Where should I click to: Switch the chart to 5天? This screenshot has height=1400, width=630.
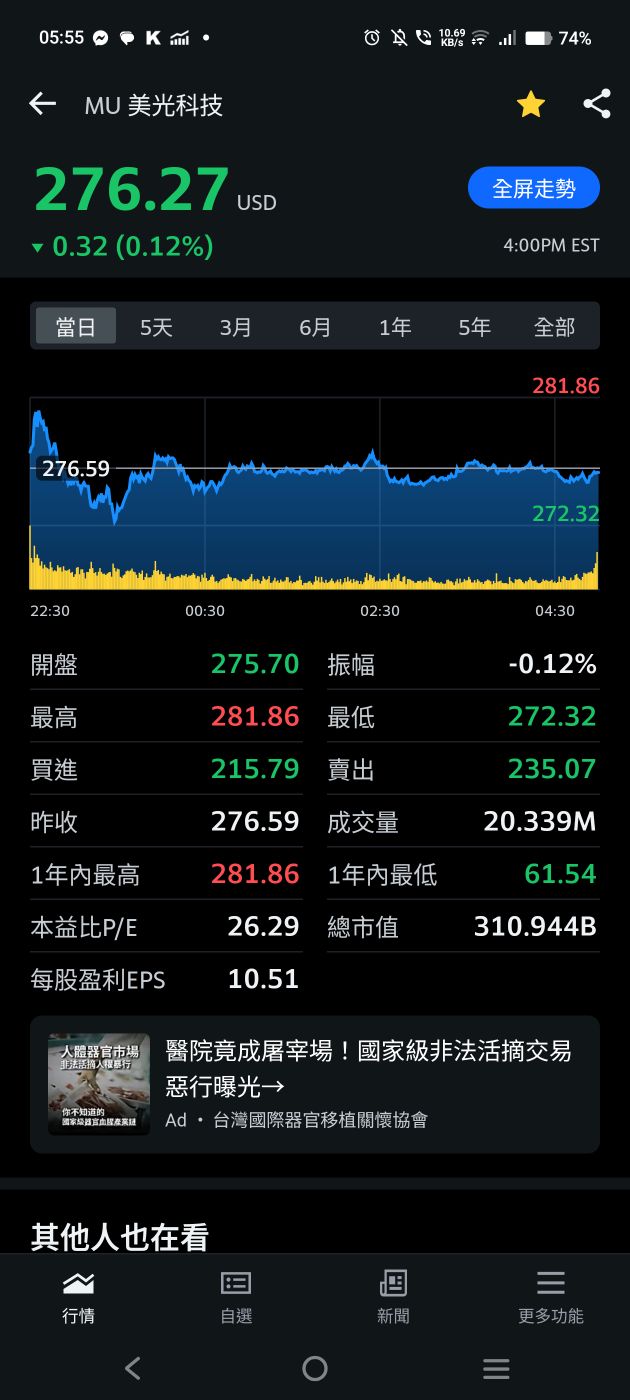pyautogui.click(x=156, y=327)
